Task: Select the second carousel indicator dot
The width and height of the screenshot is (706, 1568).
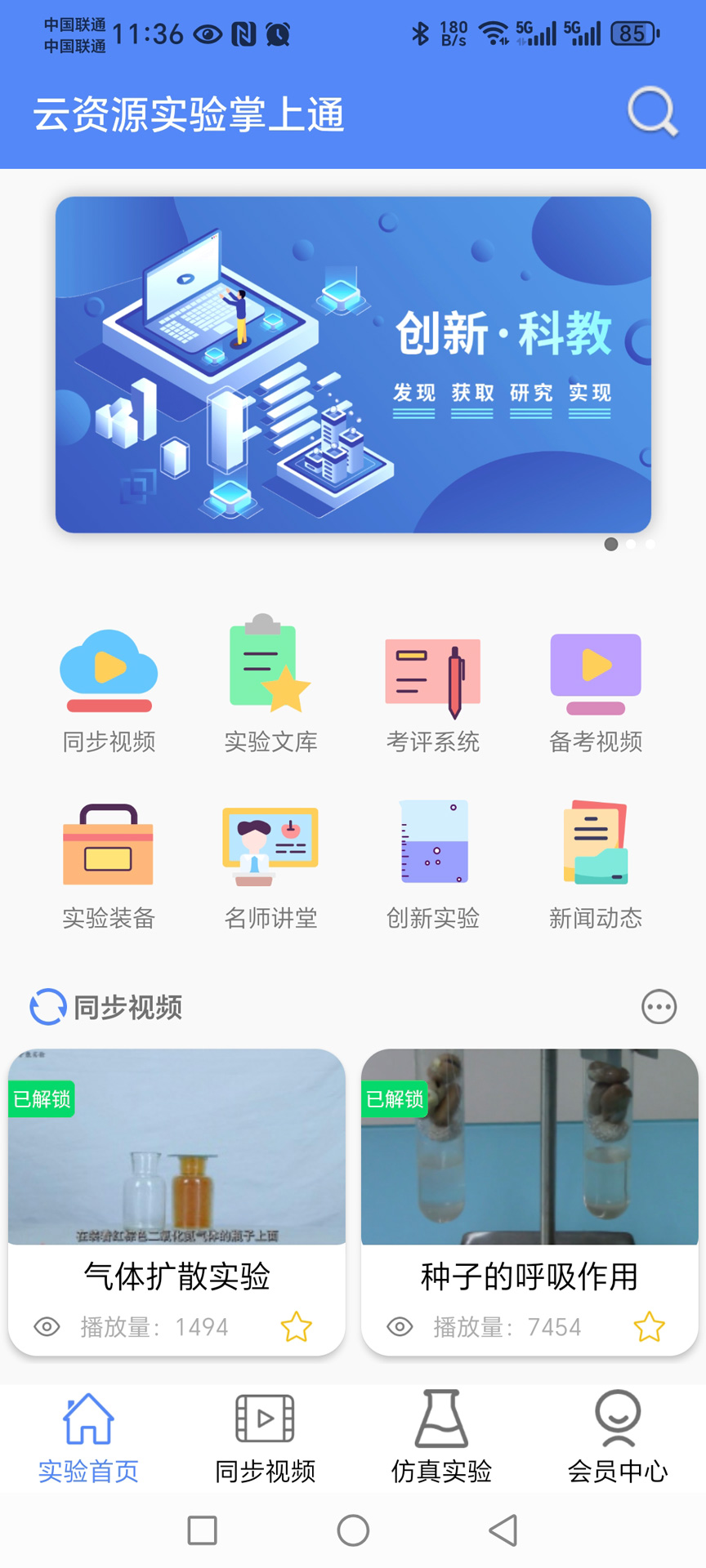Action: coord(630,544)
